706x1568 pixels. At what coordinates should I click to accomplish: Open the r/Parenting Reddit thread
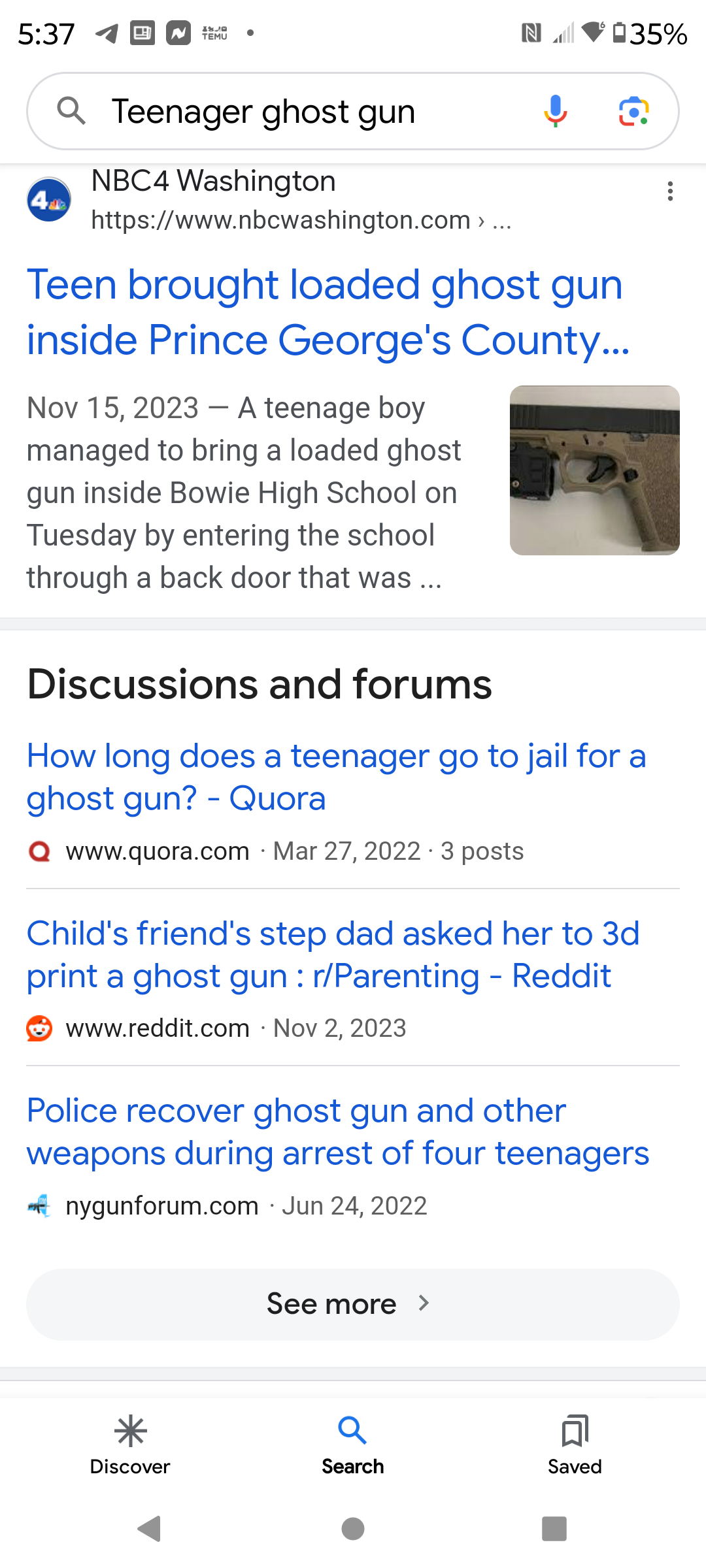coord(332,954)
